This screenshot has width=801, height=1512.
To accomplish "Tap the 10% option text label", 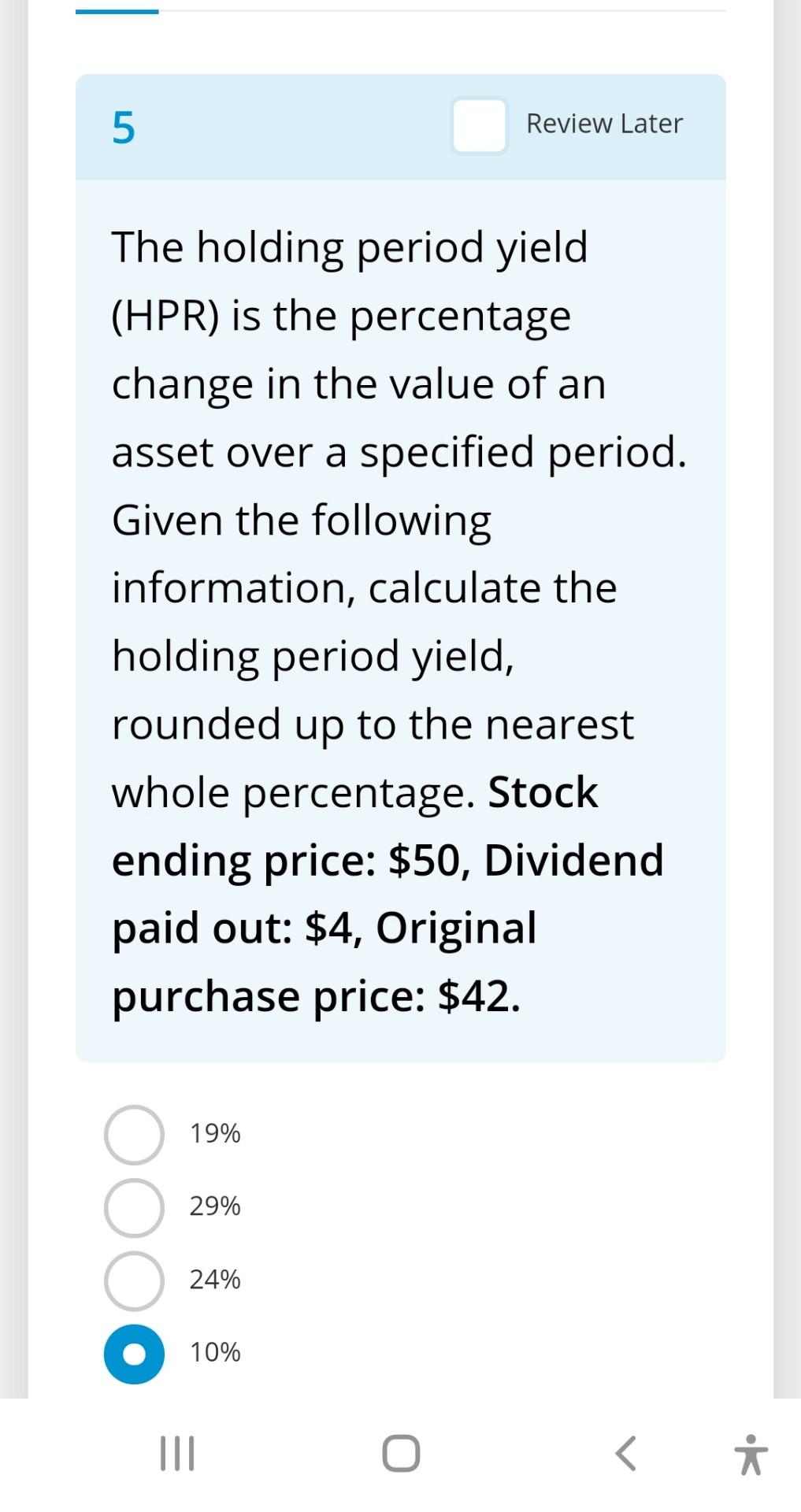I will tap(214, 1353).
